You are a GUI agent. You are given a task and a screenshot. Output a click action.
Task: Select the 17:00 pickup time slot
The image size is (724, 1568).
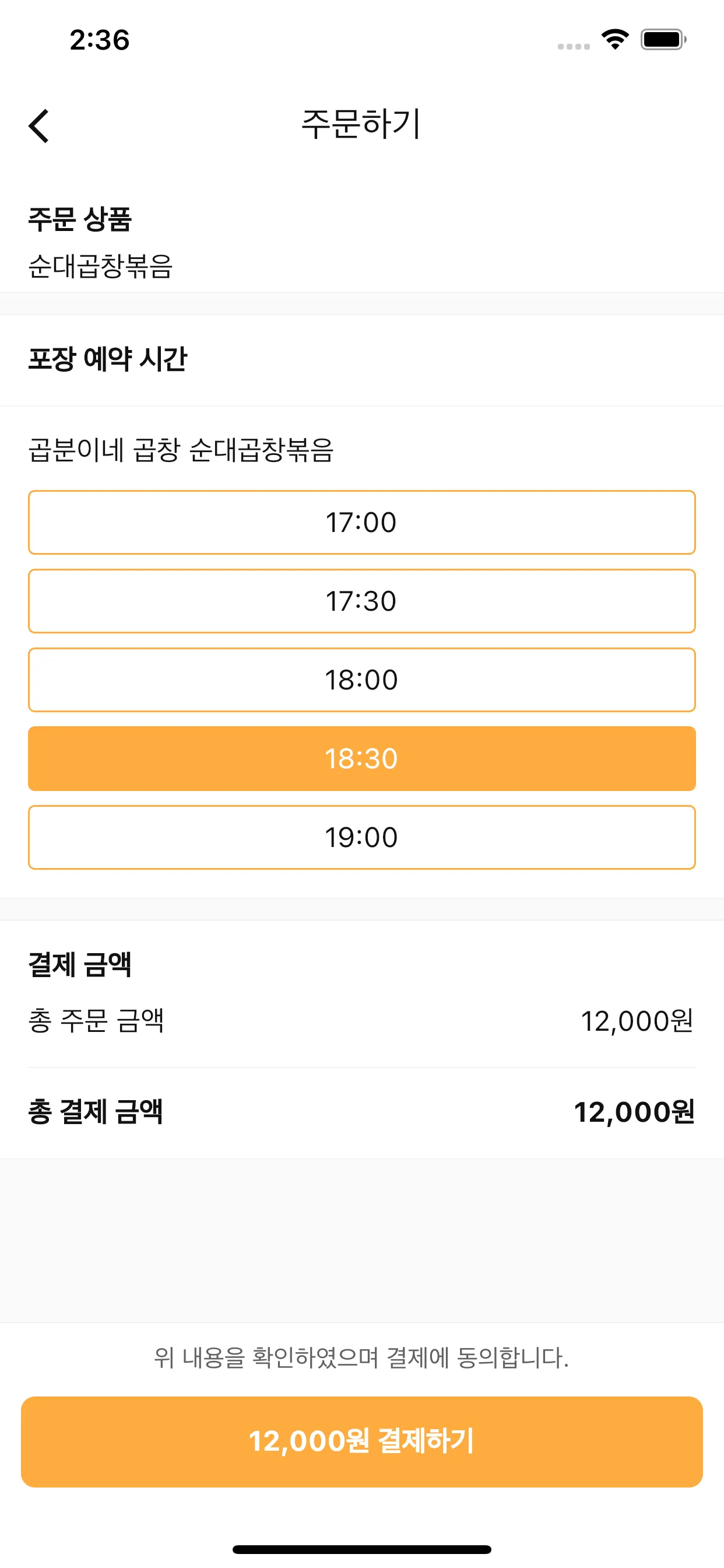[361, 521]
